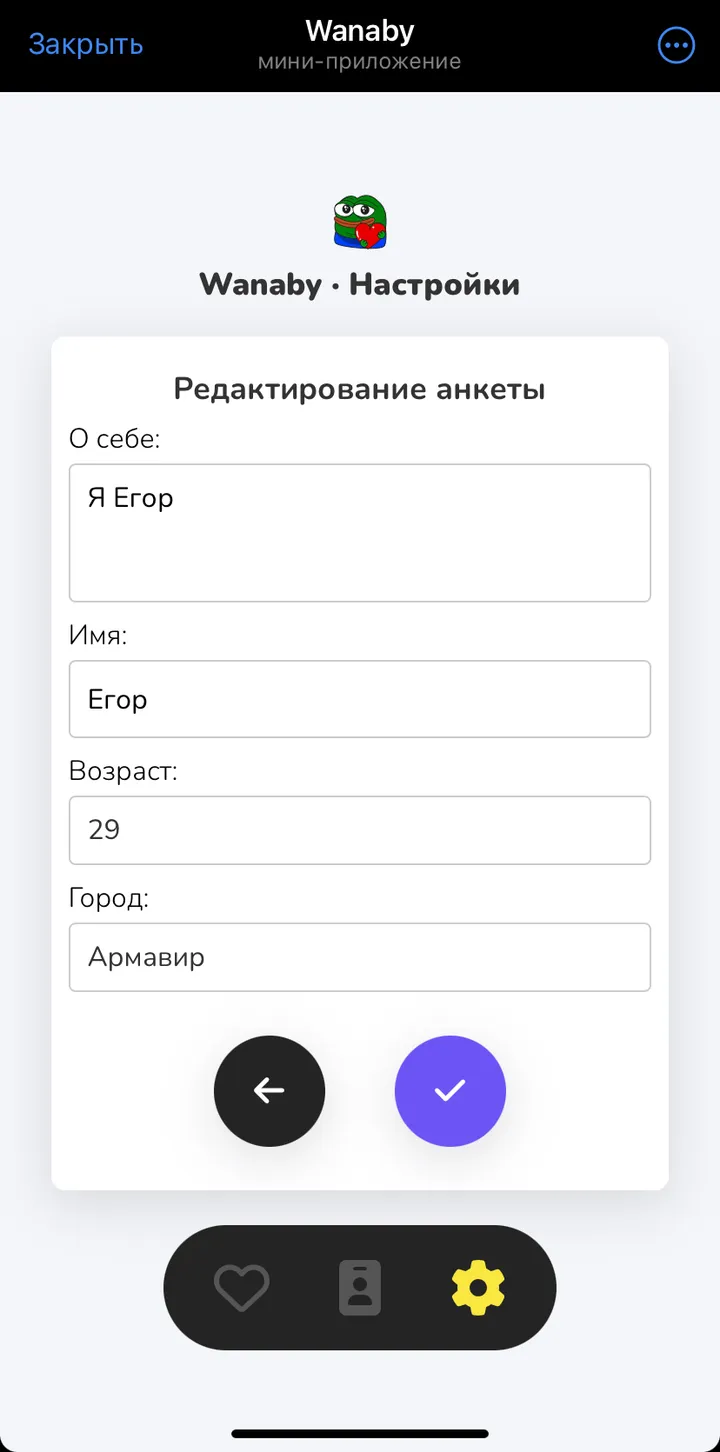Tap the 'Имя' field with Егор
720x1452 pixels.
(360, 699)
